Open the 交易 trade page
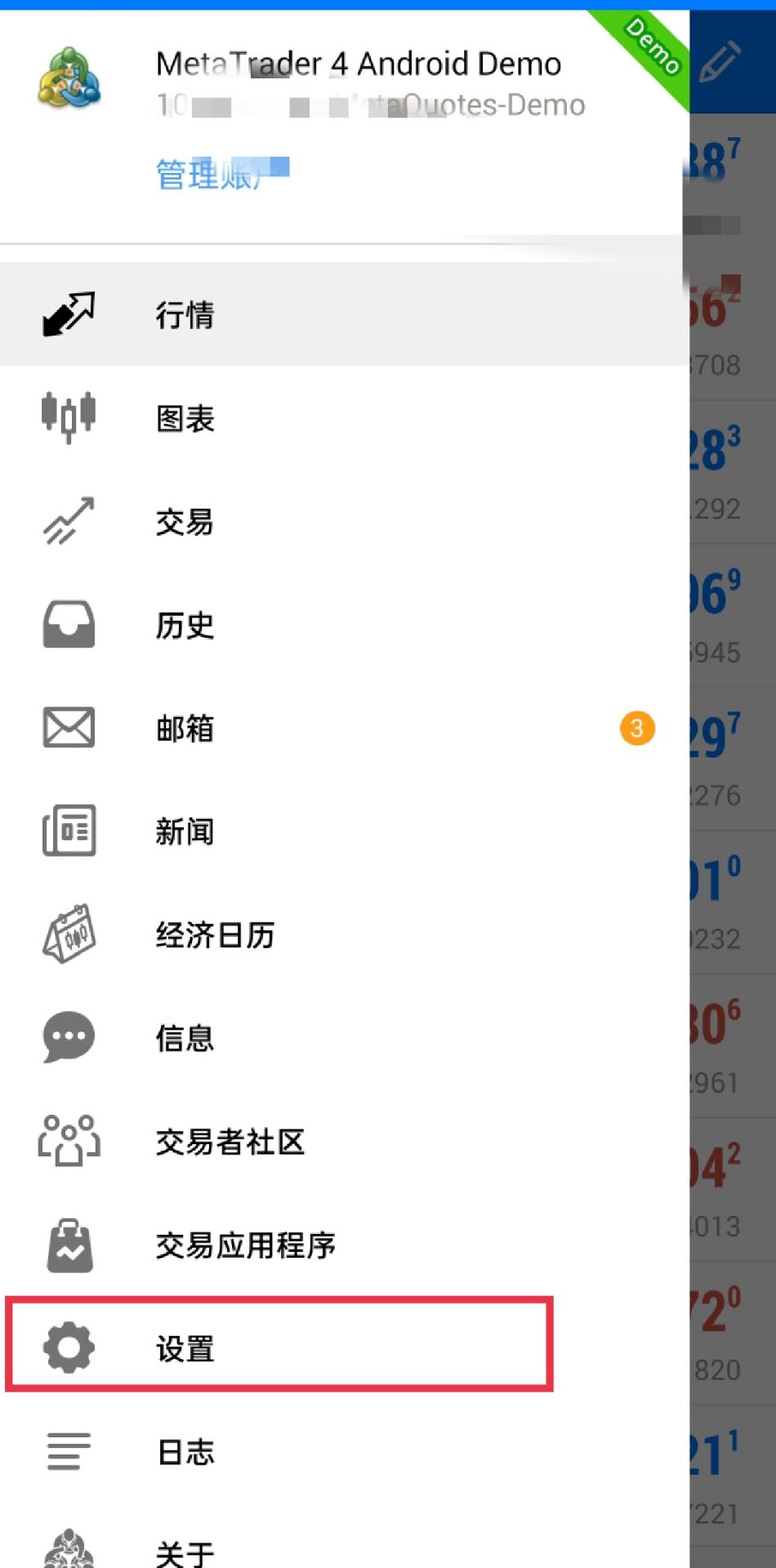Screen dimensions: 776x1568 coord(185,522)
